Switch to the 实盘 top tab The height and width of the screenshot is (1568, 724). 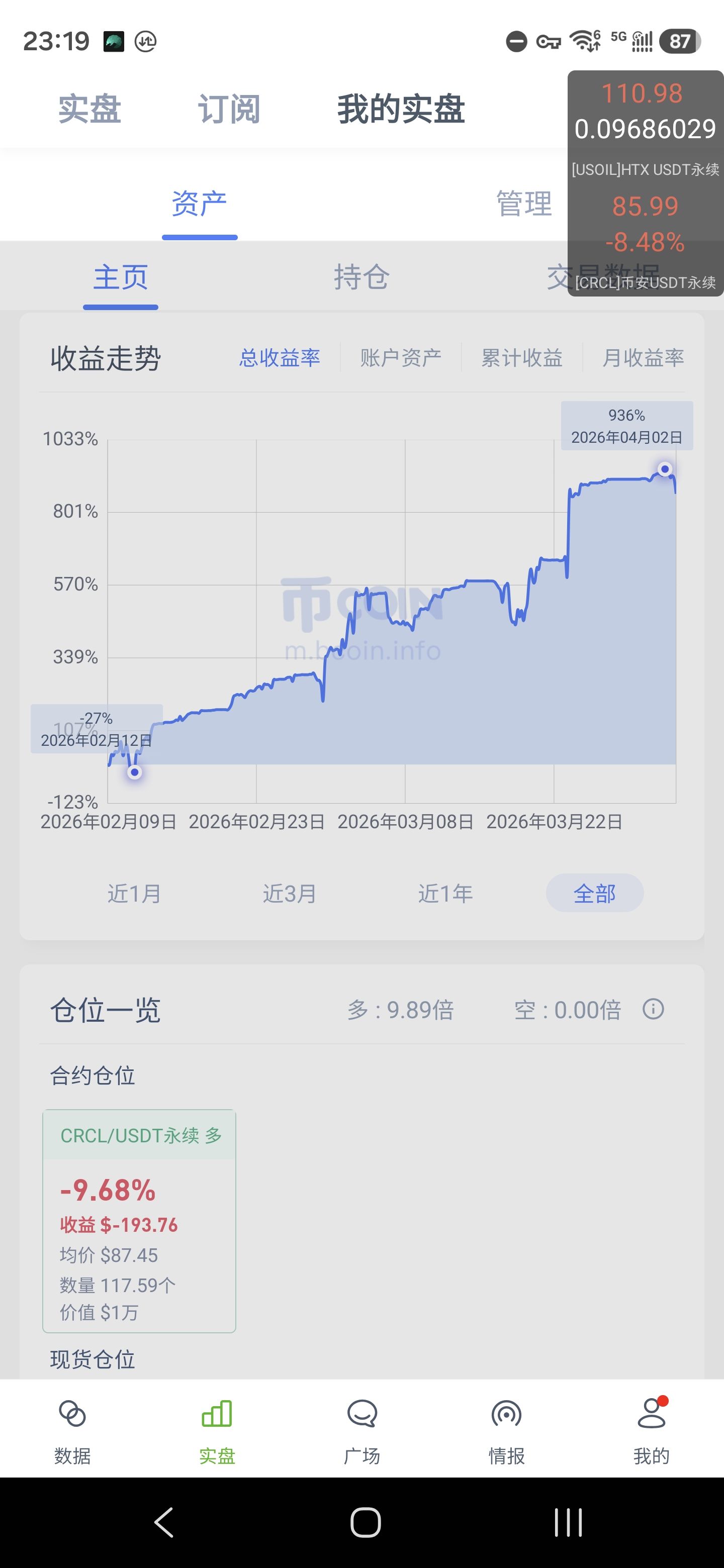89,110
